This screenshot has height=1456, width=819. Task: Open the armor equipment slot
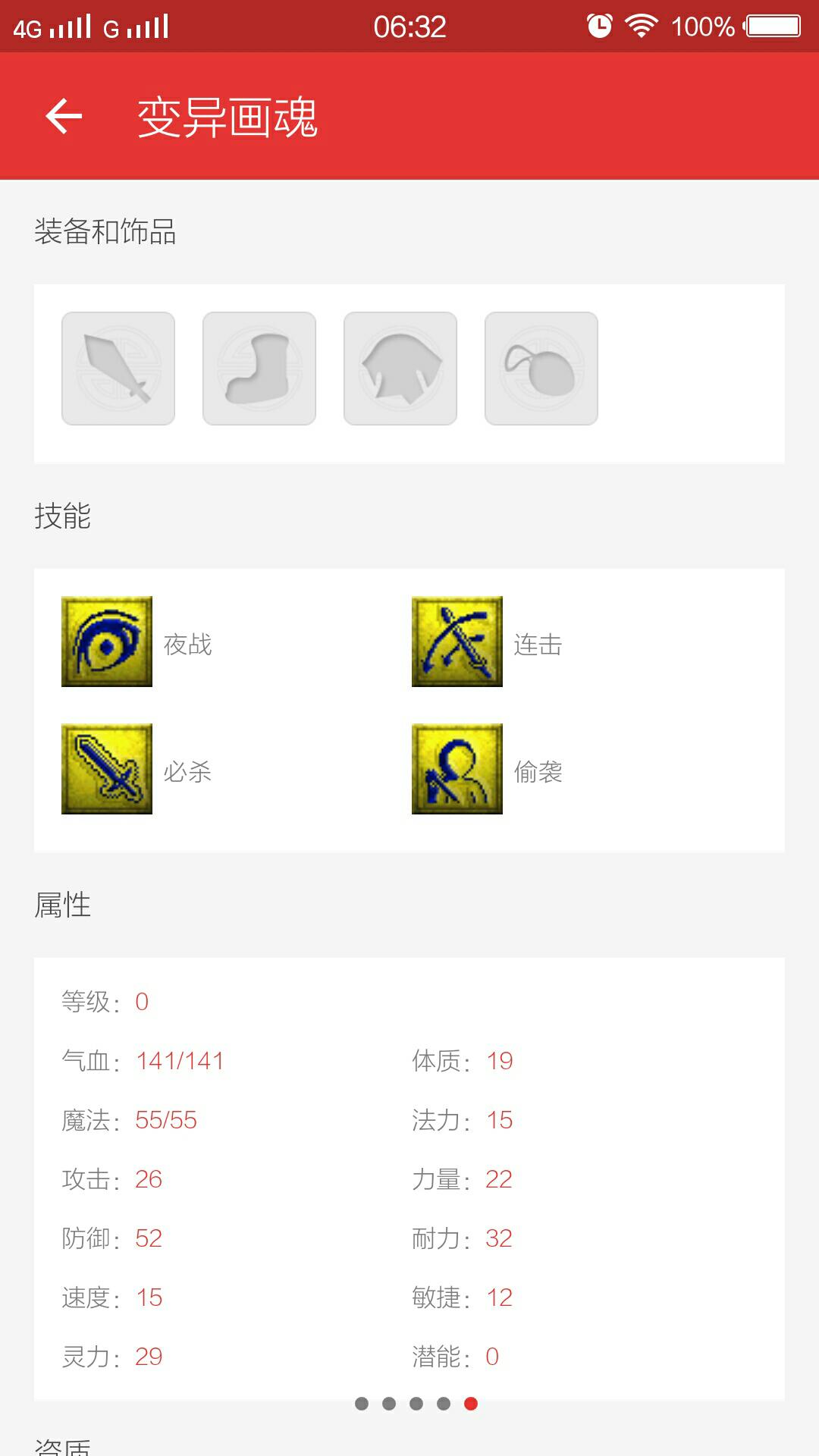(400, 369)
